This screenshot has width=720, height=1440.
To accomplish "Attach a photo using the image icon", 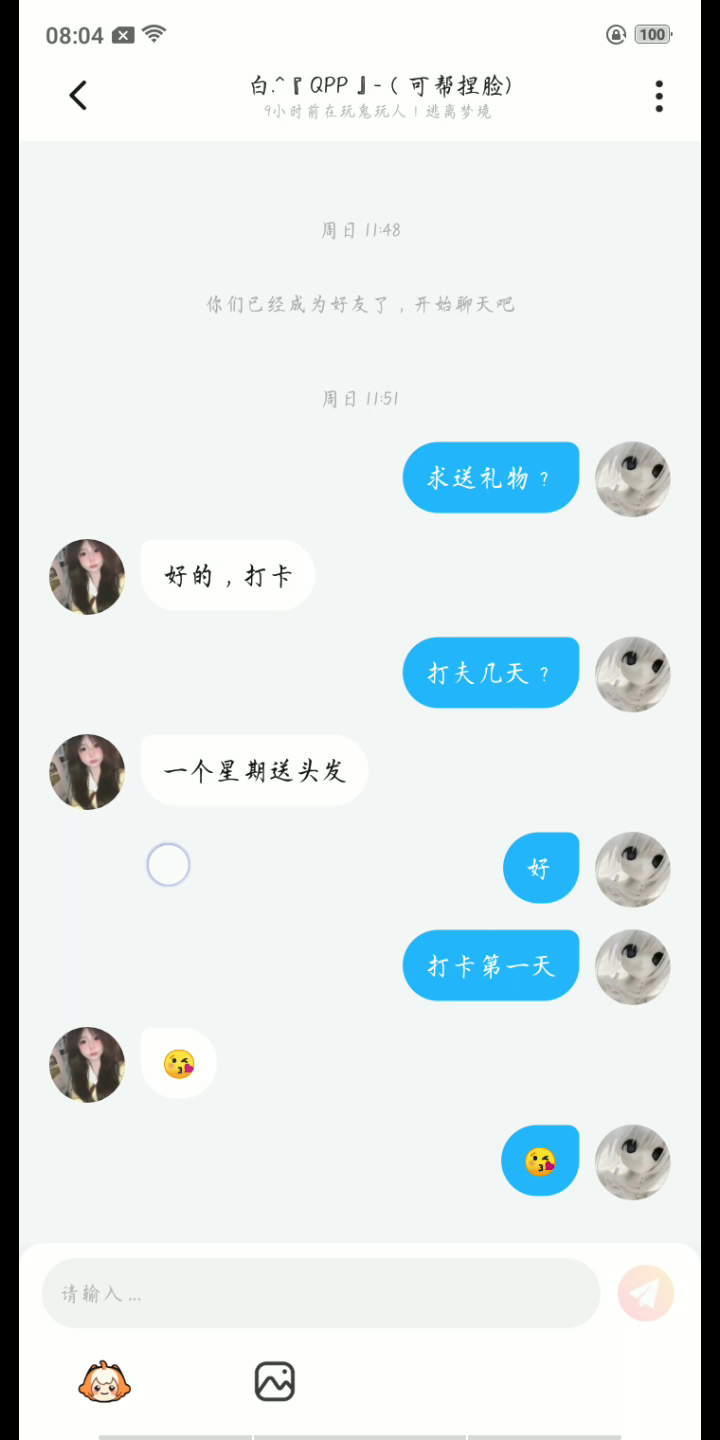I will coord(274,1381).
